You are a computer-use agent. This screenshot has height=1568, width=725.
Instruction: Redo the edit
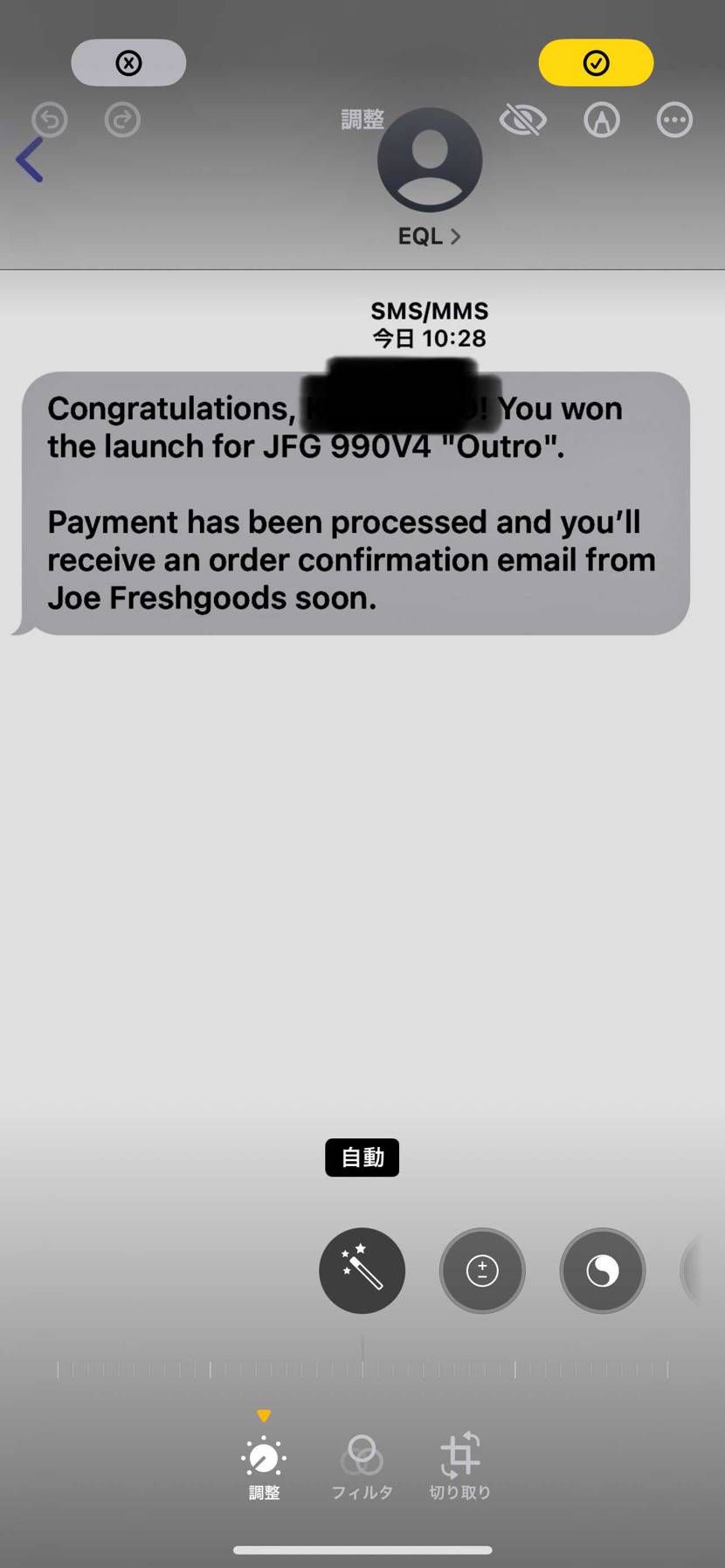point(122,120)
